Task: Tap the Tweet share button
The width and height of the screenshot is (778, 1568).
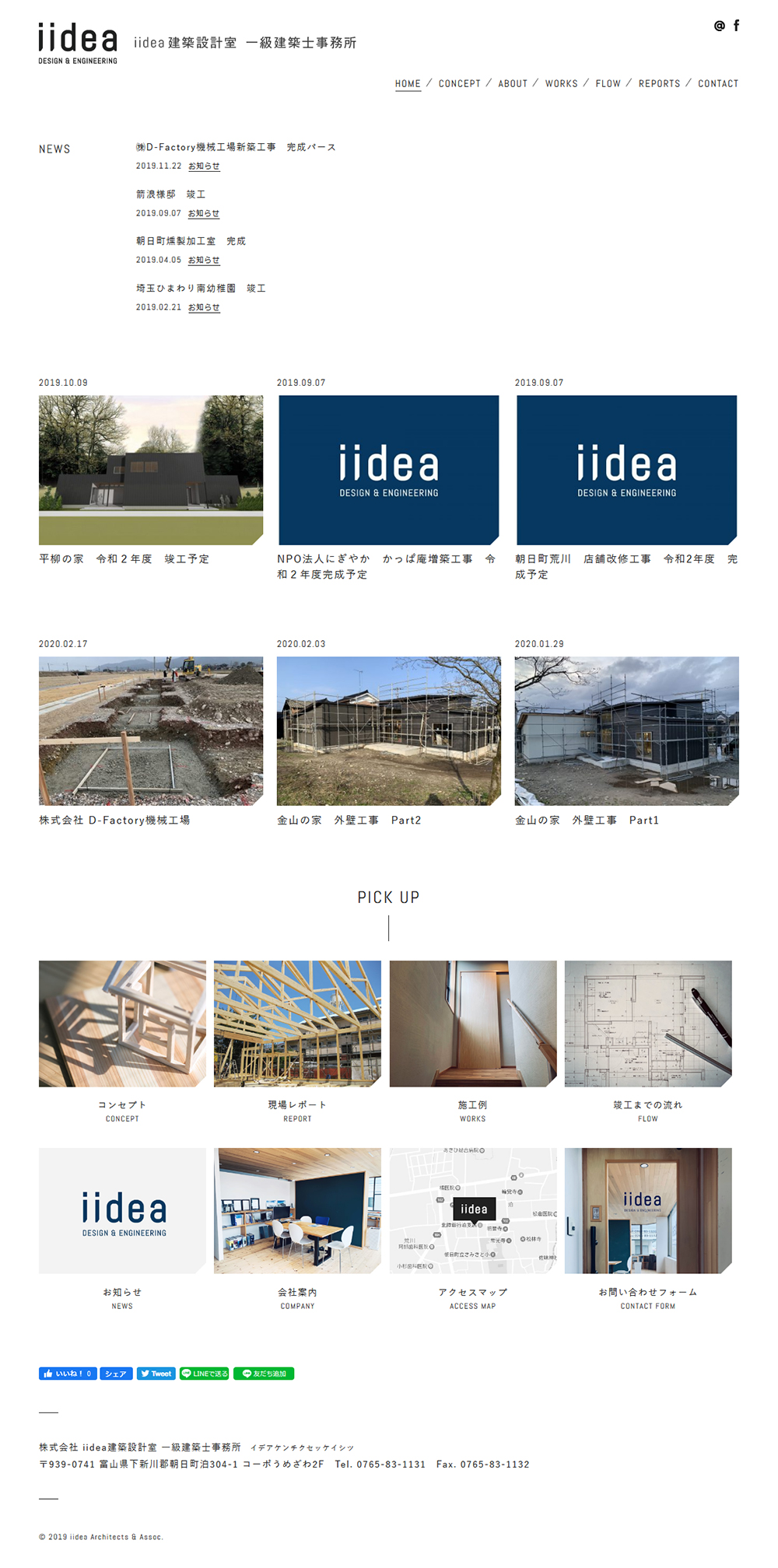Action: pyautogui.click(x=156, y=1374)
